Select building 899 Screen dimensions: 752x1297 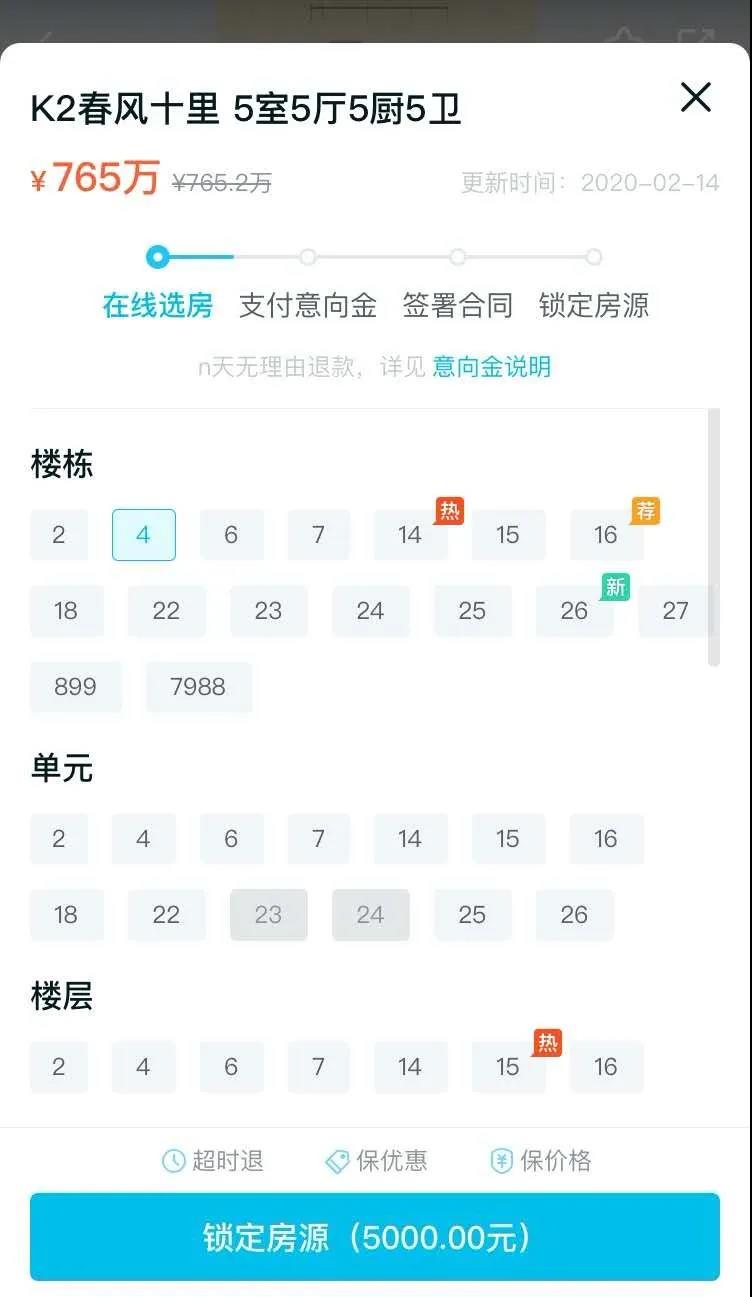[x=76, y=687]
